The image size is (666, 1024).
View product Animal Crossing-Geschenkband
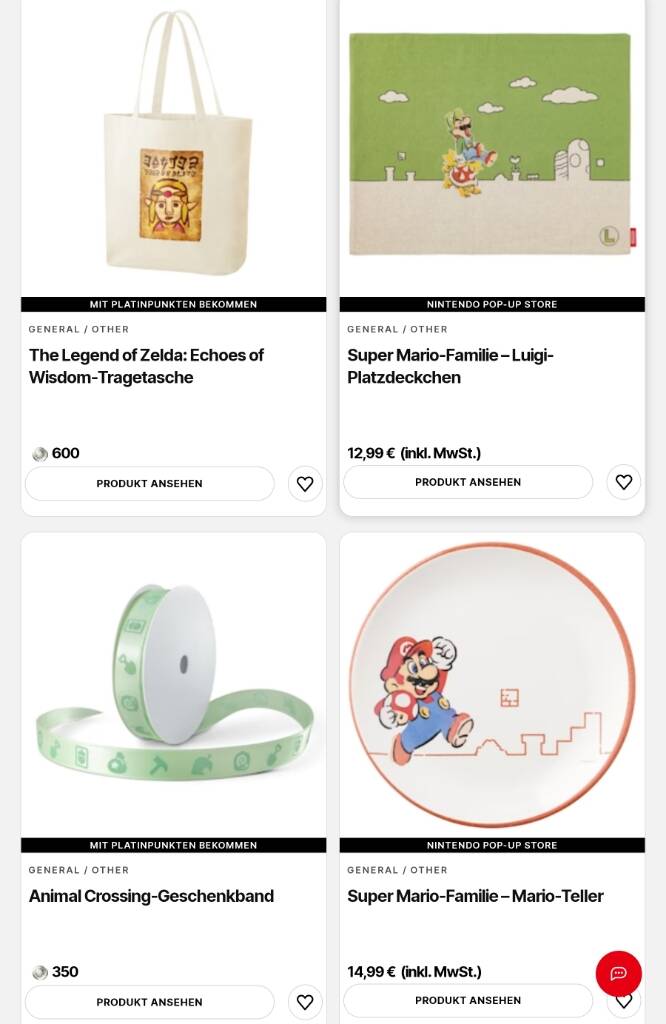point(150,1002)
